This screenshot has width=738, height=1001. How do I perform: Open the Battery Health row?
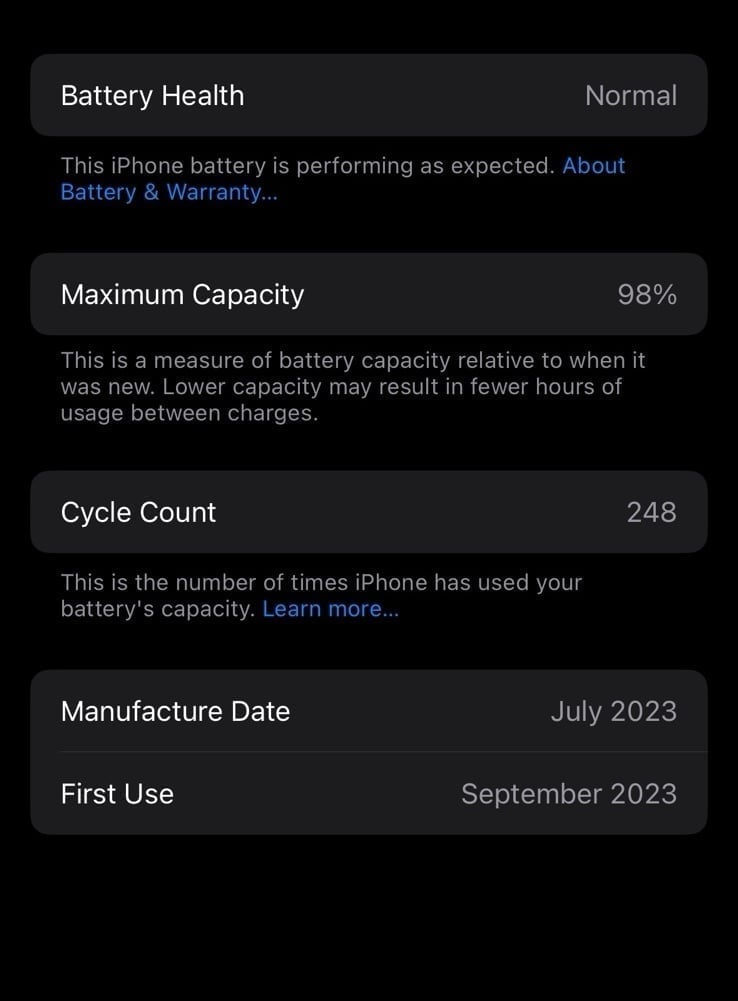pyautogui.click(x=369, y=95)
